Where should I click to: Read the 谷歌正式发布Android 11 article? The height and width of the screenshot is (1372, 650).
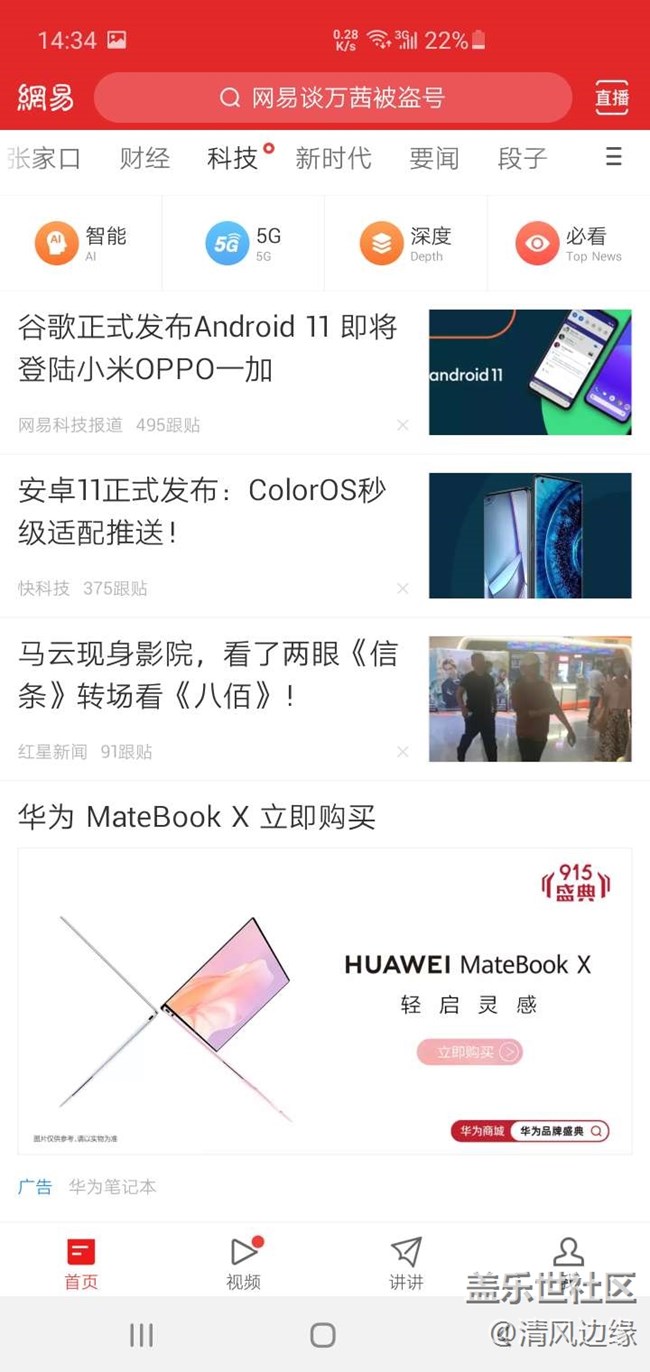208,348
